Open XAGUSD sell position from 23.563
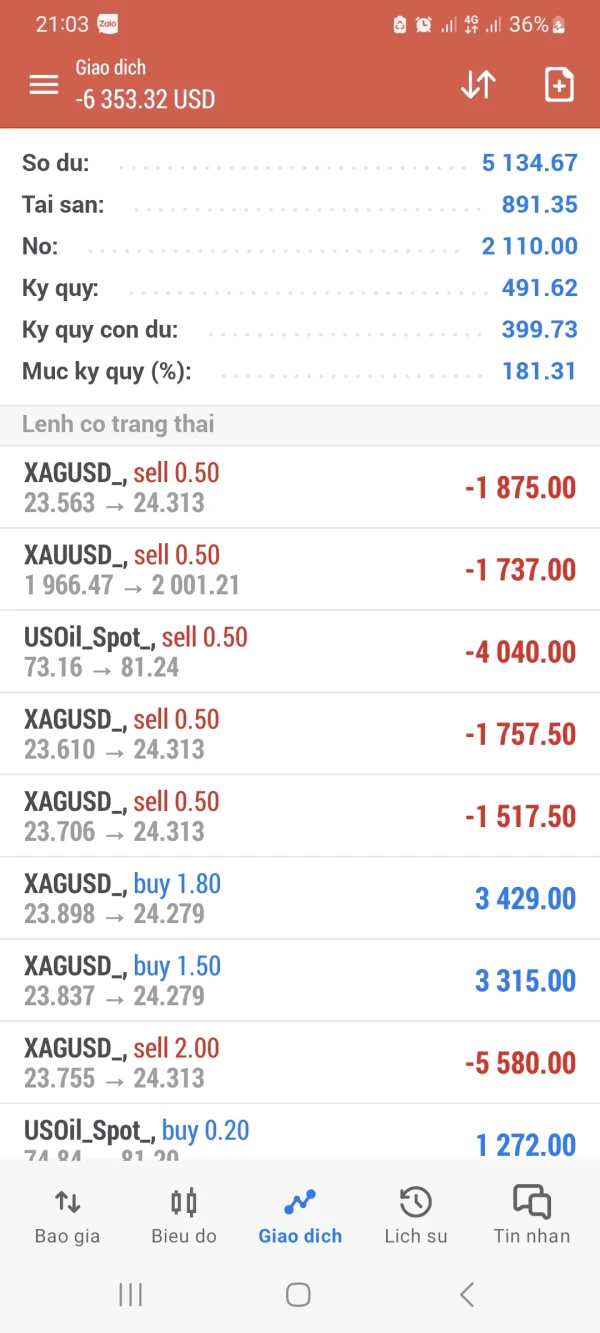Viewport: 600px width, 1333px height. tap(300, 487)
